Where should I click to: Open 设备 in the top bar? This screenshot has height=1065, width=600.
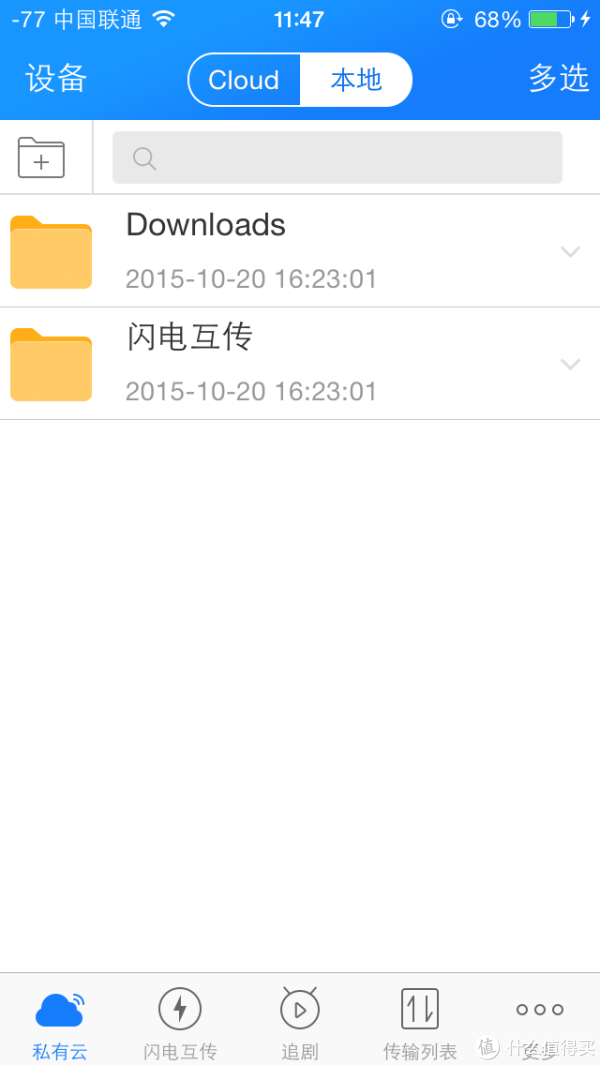click(x=56, y=78)
